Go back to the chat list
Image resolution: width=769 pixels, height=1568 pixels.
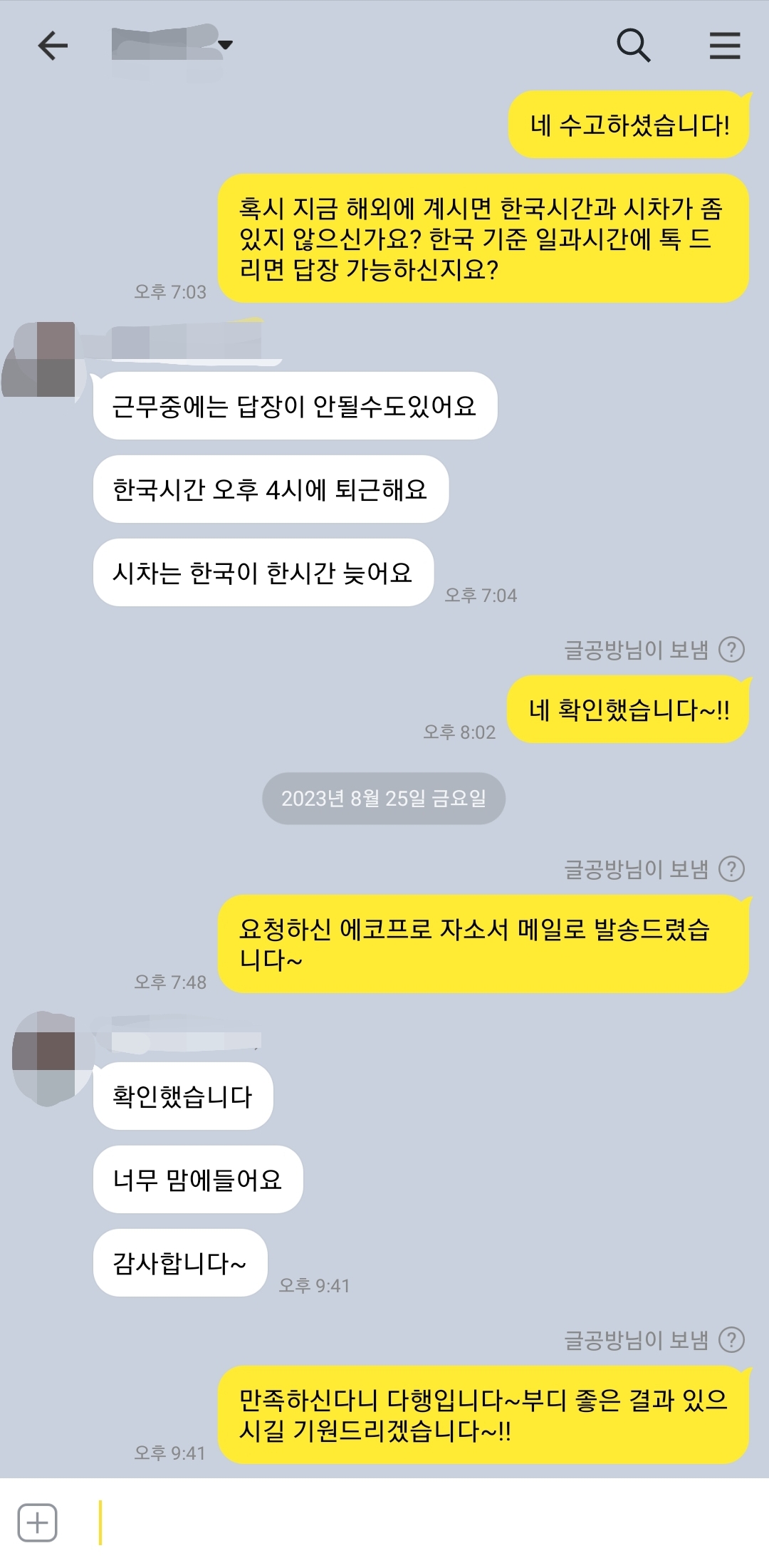coord(53,46)
